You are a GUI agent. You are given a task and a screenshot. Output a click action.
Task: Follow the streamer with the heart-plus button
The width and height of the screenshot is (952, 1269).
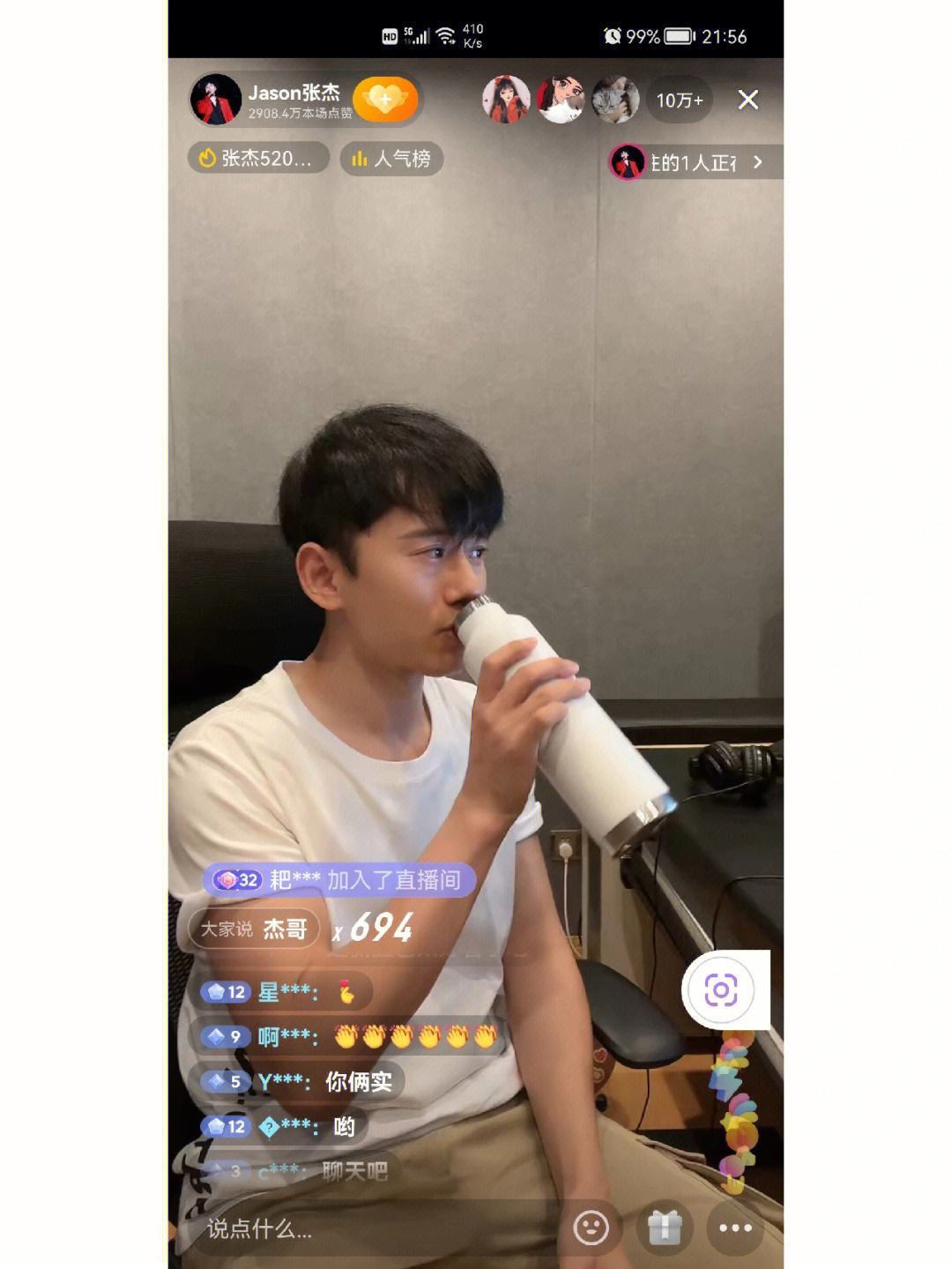coord(384,100)
